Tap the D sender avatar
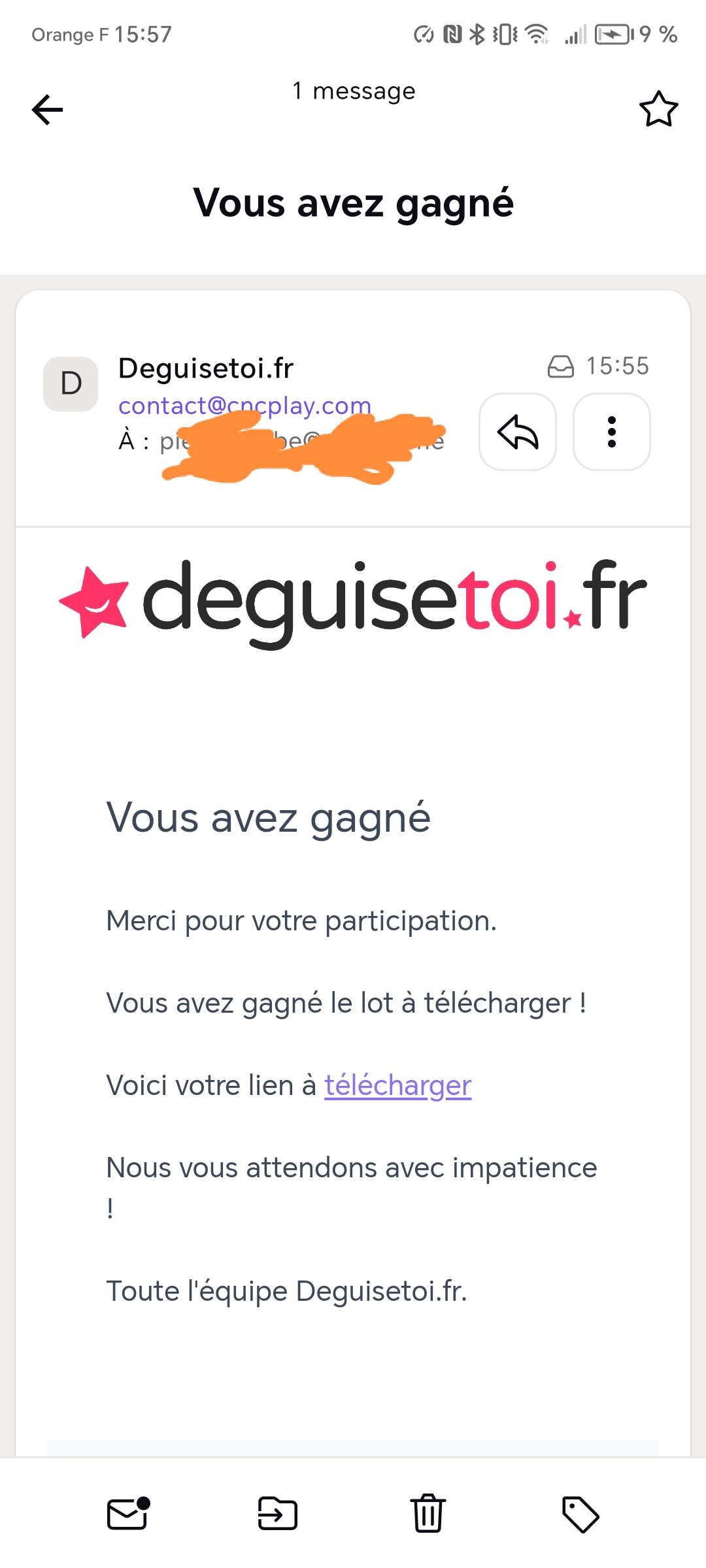Screen dimensions: 706x1568 [71, 384]
